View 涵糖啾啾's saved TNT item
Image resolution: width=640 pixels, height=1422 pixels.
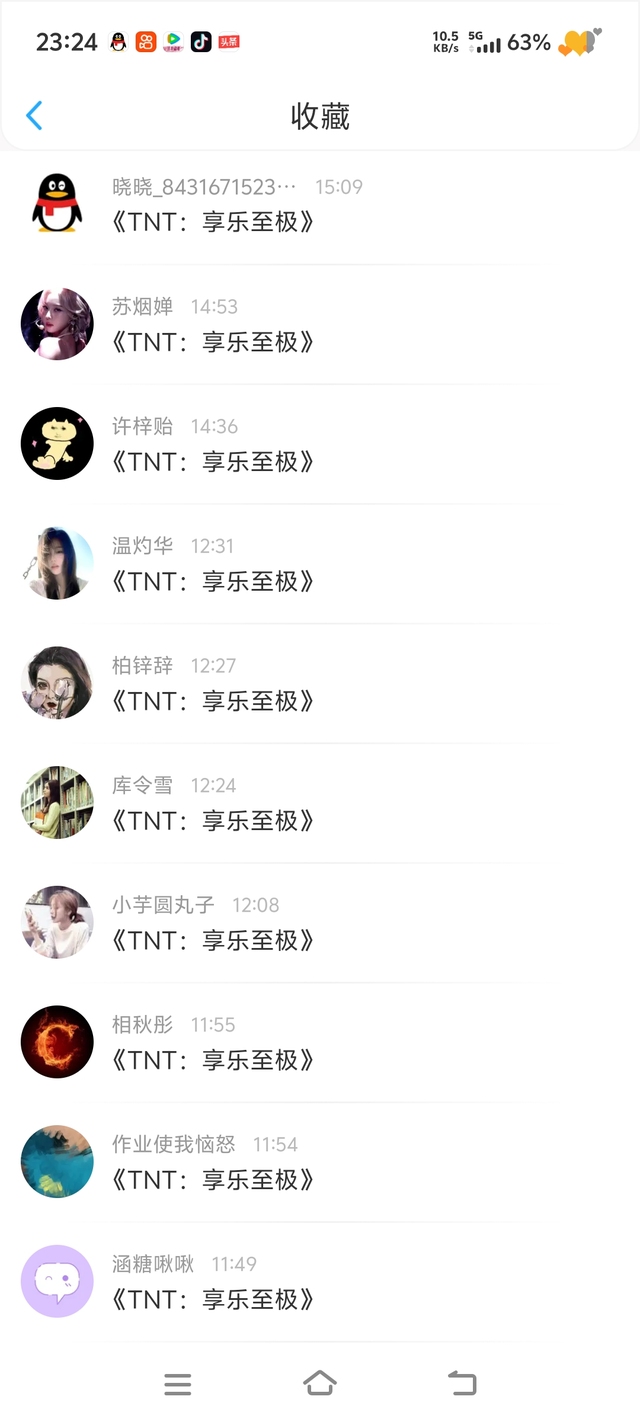coord(320,1282)
